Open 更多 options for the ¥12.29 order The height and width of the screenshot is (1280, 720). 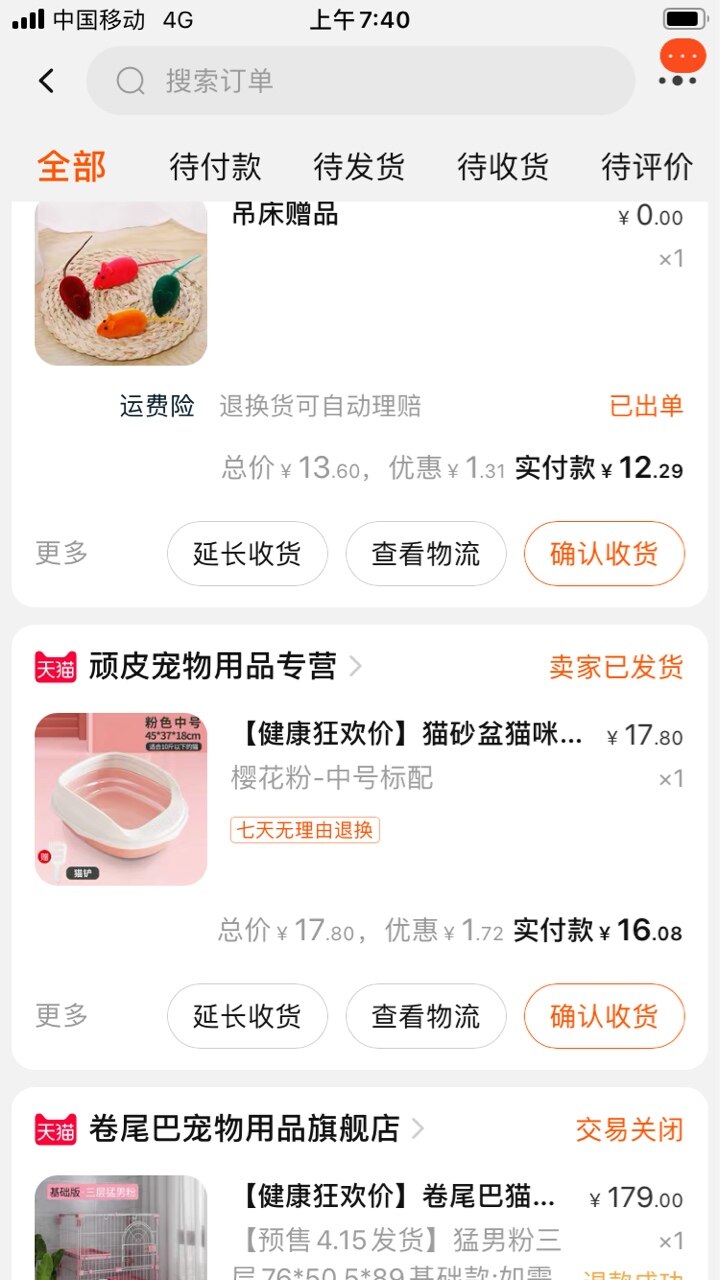pyautogui.click(x=62, y=553)
